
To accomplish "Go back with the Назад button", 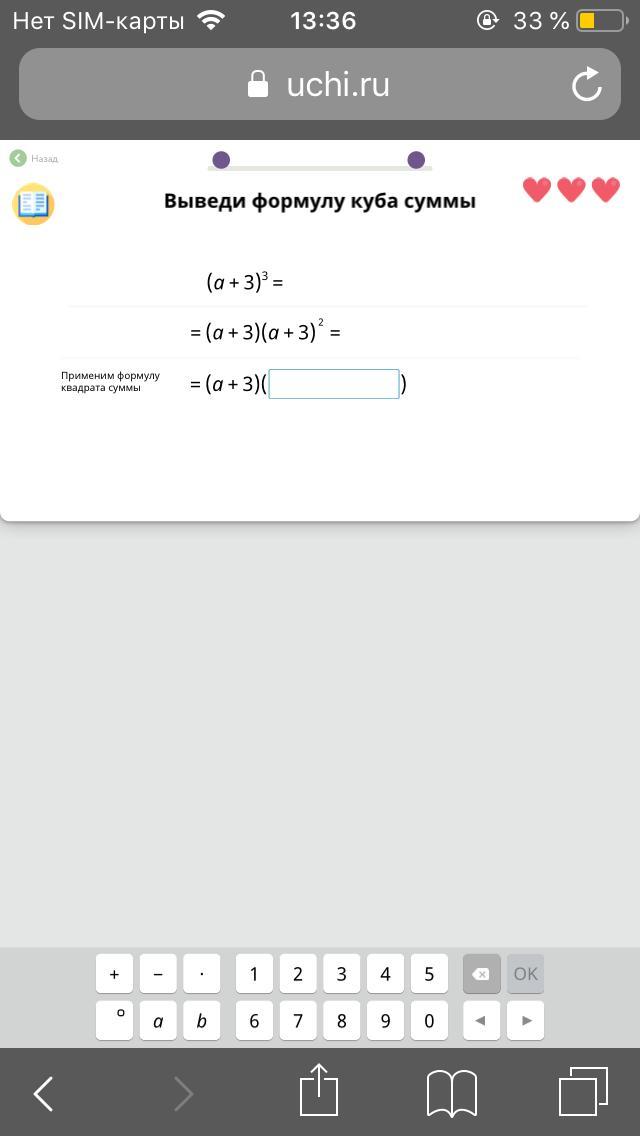I will pyautogui.click(x=34, y=158).
